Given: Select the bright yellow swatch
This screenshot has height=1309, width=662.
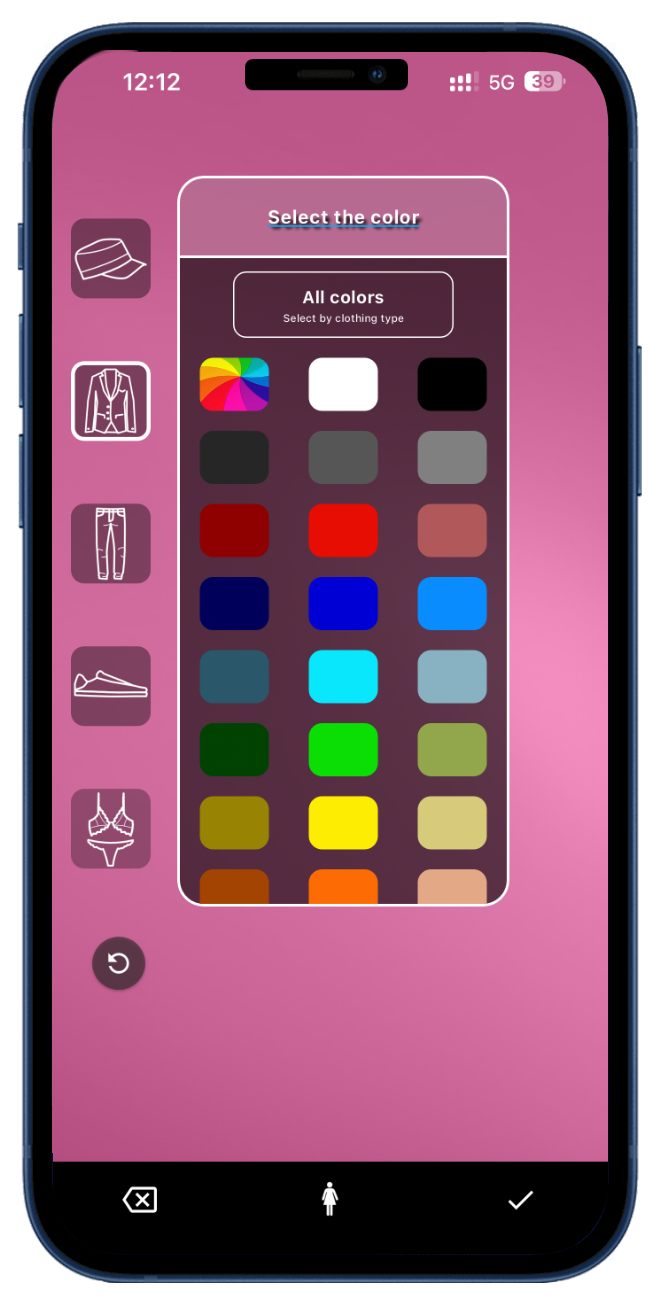Looking at the screenshot, I should [343, 822].
